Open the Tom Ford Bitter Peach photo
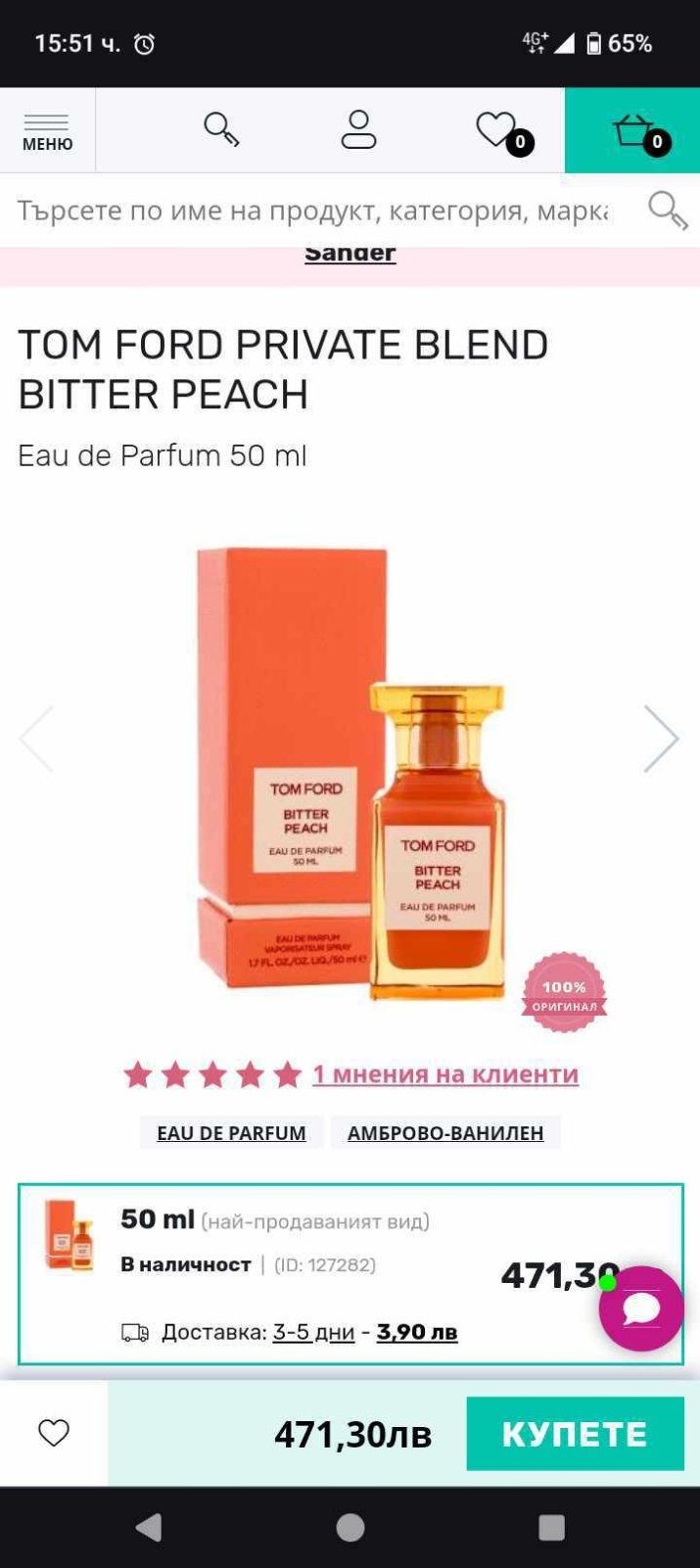Image resolution: width=700 pixels, height=1568 pixels. point(352,774)
